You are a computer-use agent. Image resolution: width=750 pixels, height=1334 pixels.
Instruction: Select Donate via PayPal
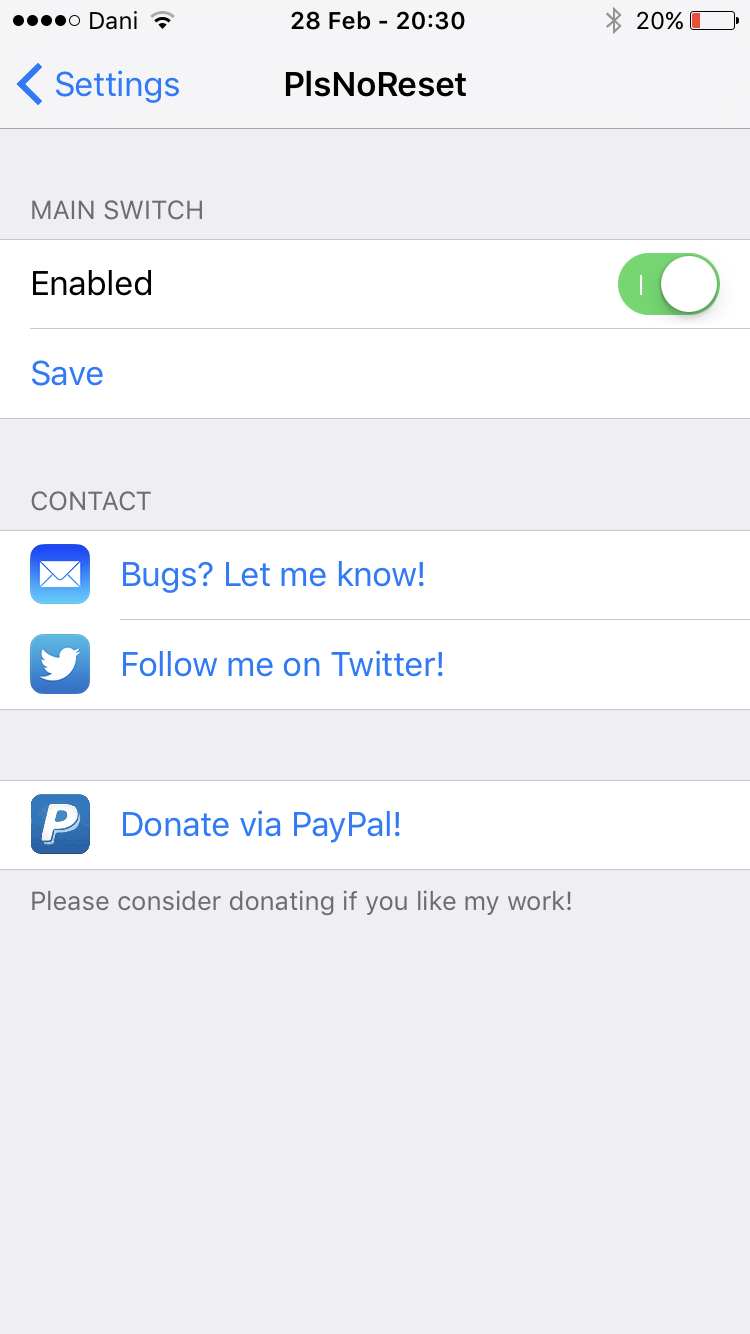(375, 825)
